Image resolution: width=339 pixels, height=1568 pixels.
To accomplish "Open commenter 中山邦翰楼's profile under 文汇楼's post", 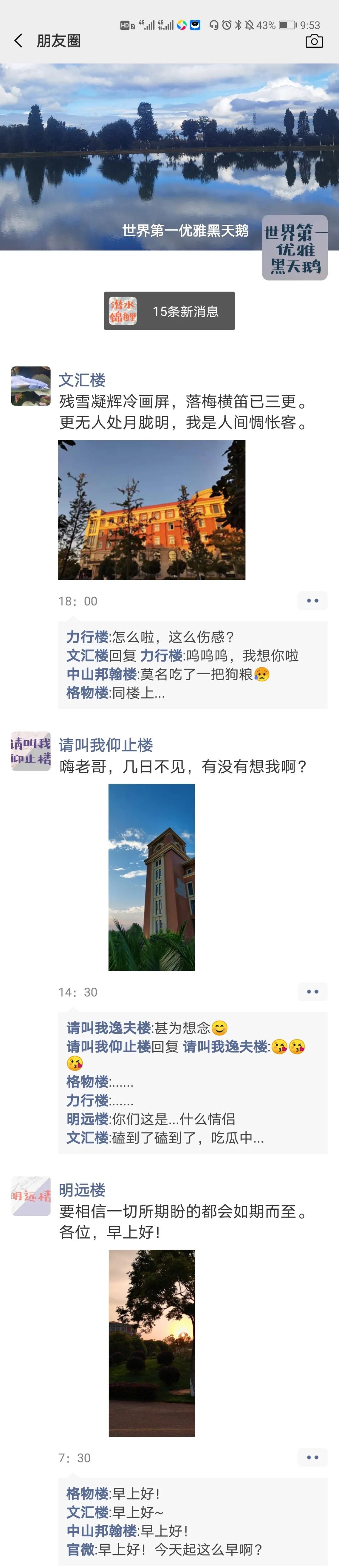I will (x=101, y=674).
